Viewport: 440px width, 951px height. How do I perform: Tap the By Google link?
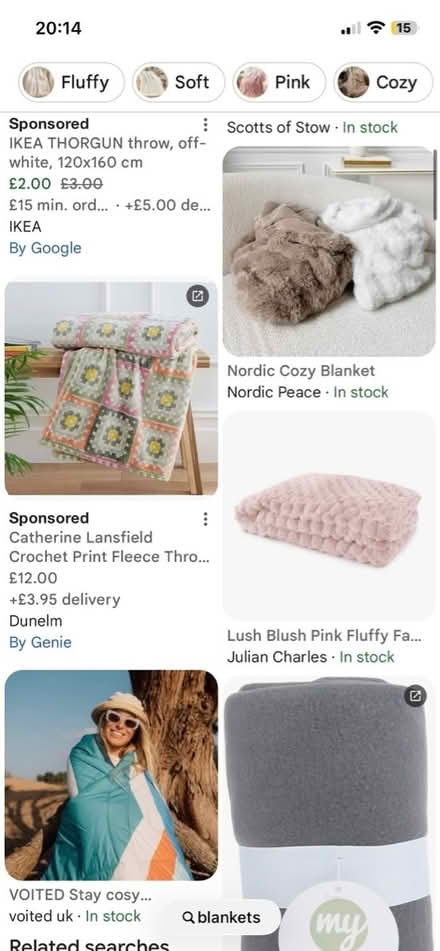45,248
